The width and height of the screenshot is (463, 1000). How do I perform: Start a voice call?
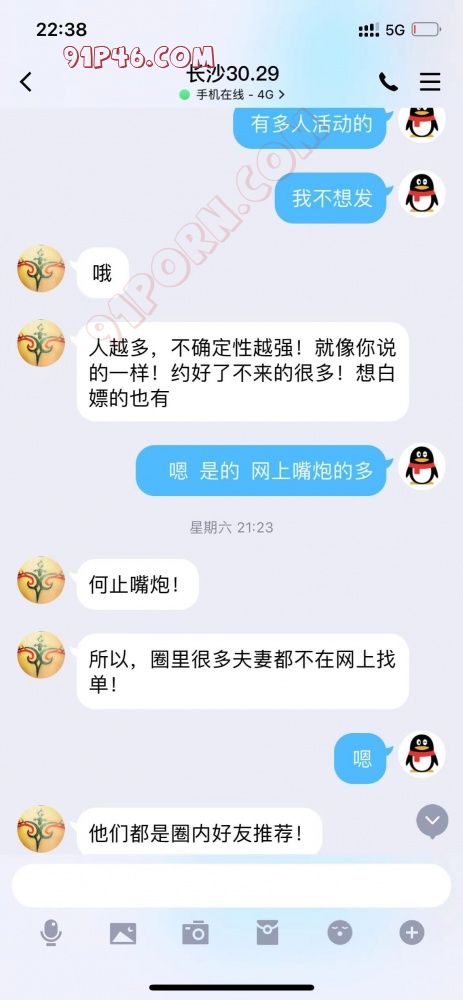pyautogui.click(x=388, y=82)
